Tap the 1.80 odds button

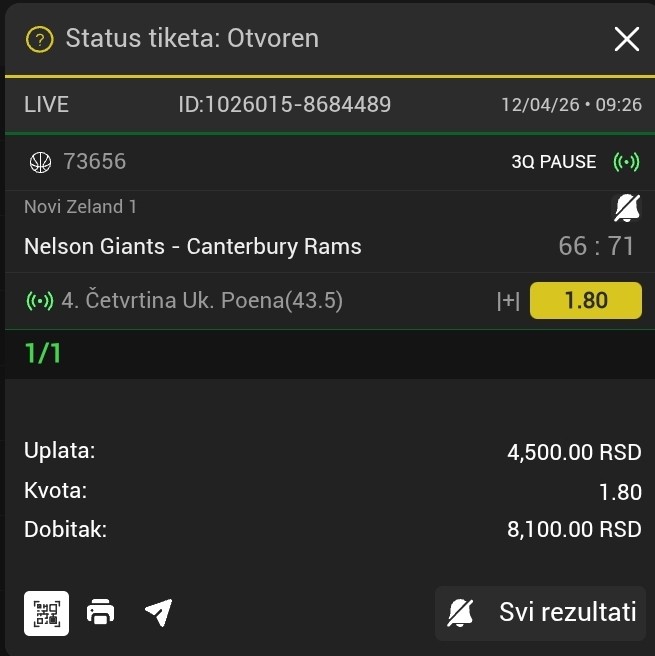point(585,300)
